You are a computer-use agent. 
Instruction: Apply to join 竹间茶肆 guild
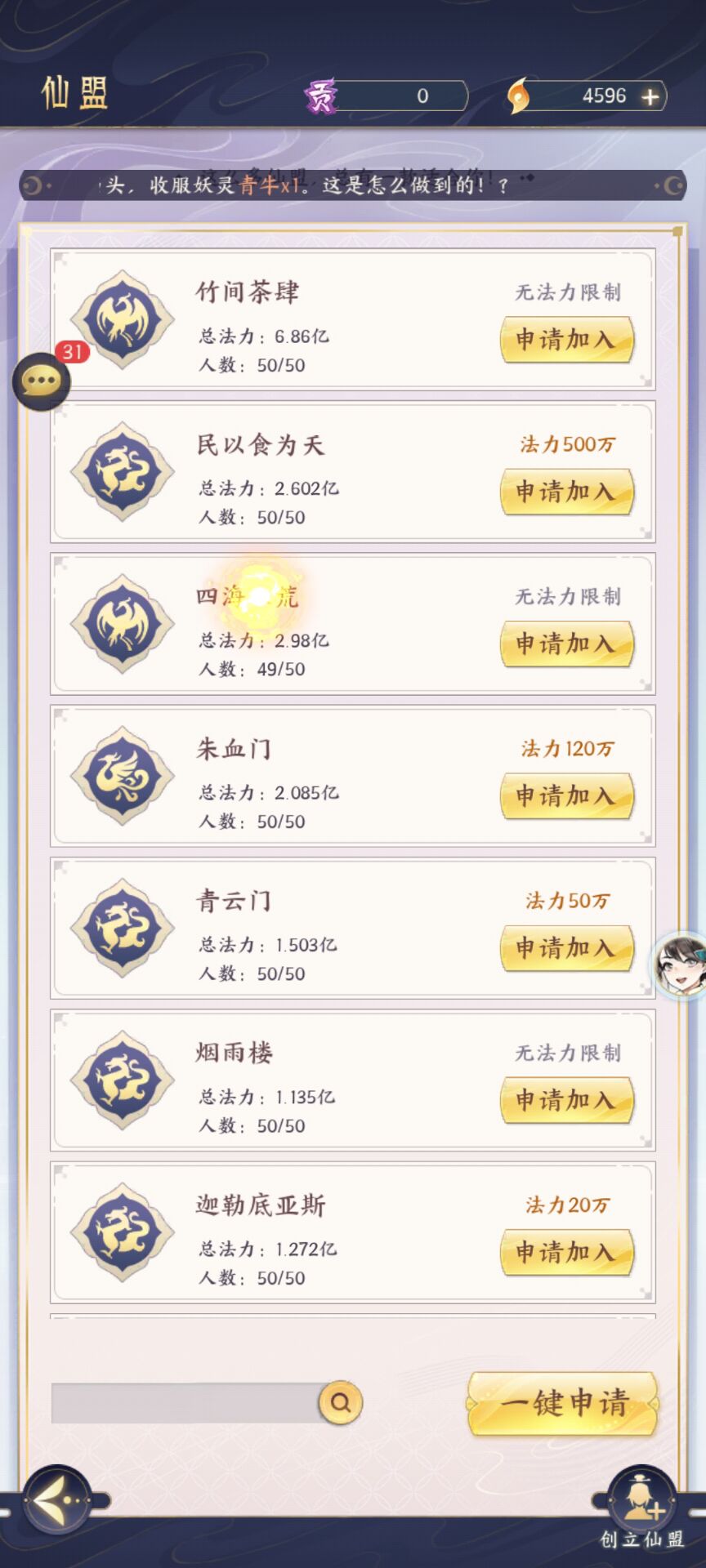pos(566,339)
